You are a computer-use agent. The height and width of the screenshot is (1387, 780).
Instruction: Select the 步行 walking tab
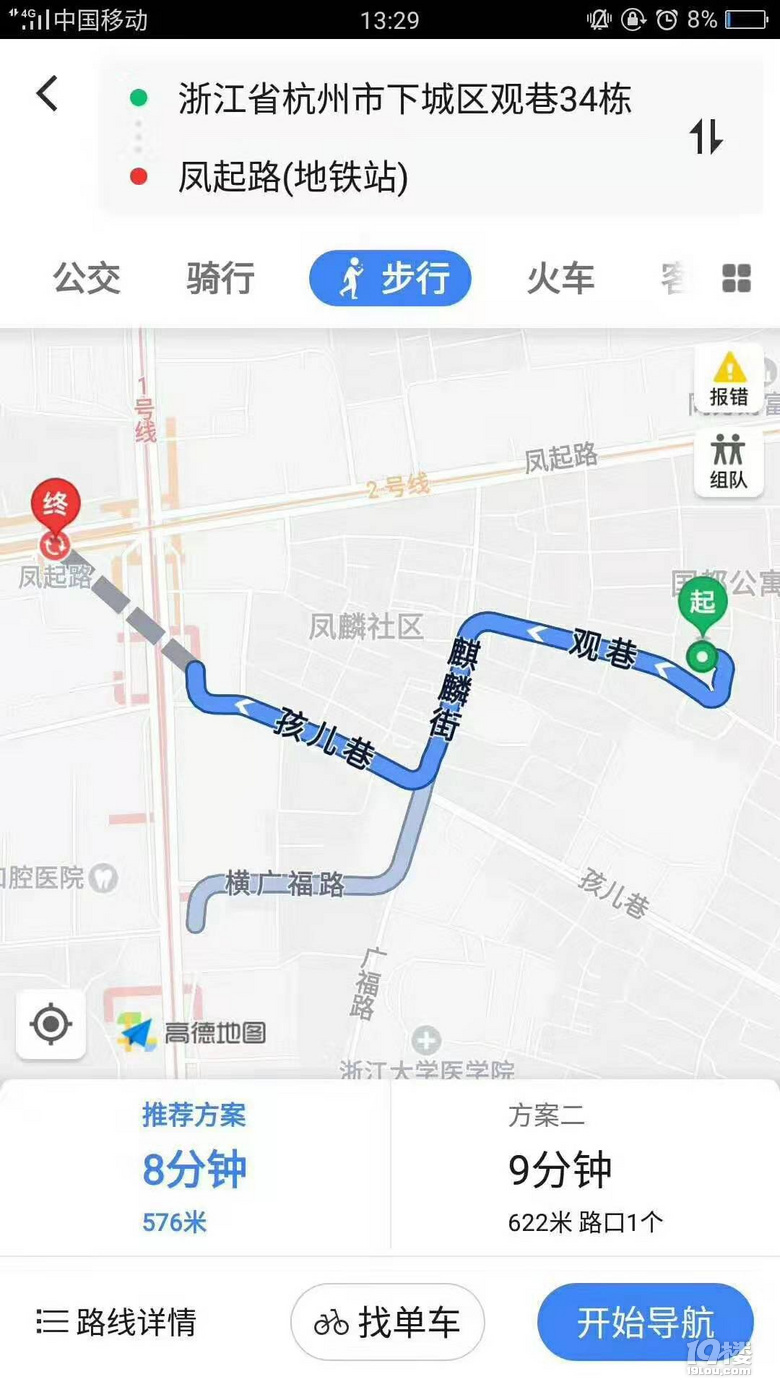pyautogui.click(x=390, y=278)
